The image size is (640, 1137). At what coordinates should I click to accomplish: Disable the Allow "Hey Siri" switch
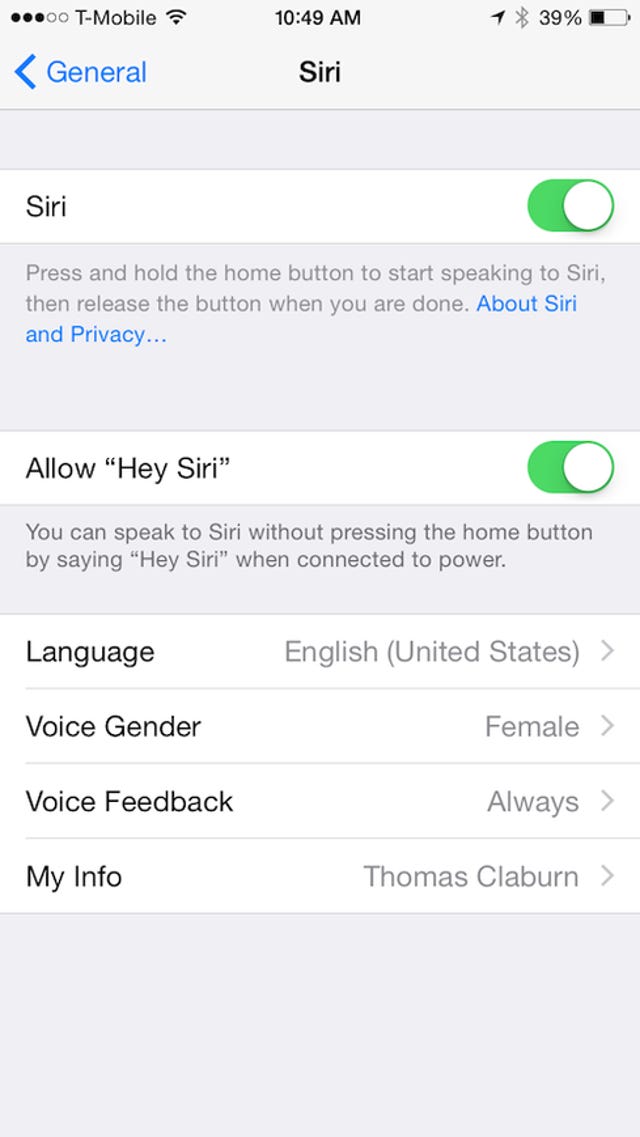[x=570, y=468]
